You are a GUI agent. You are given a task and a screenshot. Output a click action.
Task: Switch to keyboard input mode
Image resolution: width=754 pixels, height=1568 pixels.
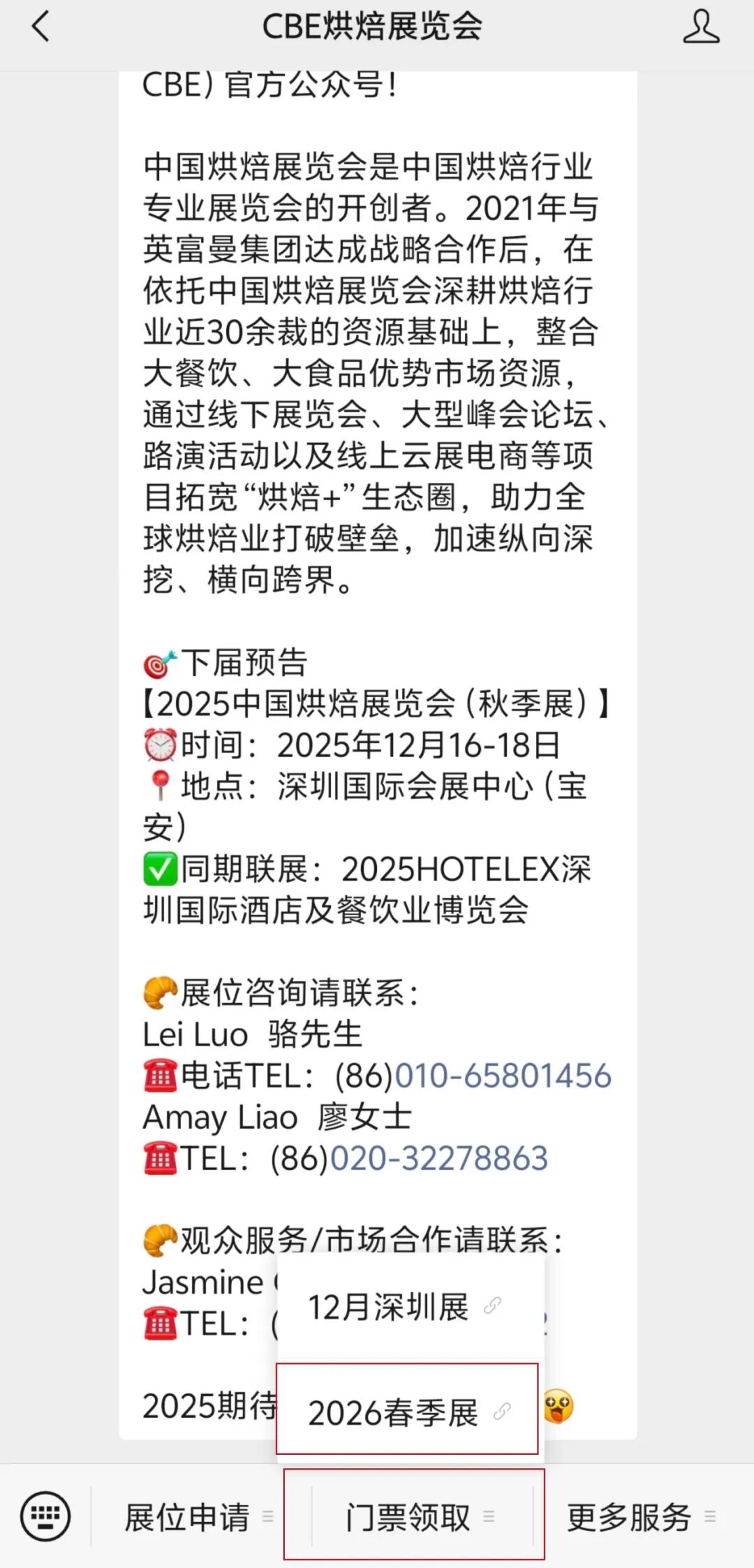click(x=45, y=1516)
